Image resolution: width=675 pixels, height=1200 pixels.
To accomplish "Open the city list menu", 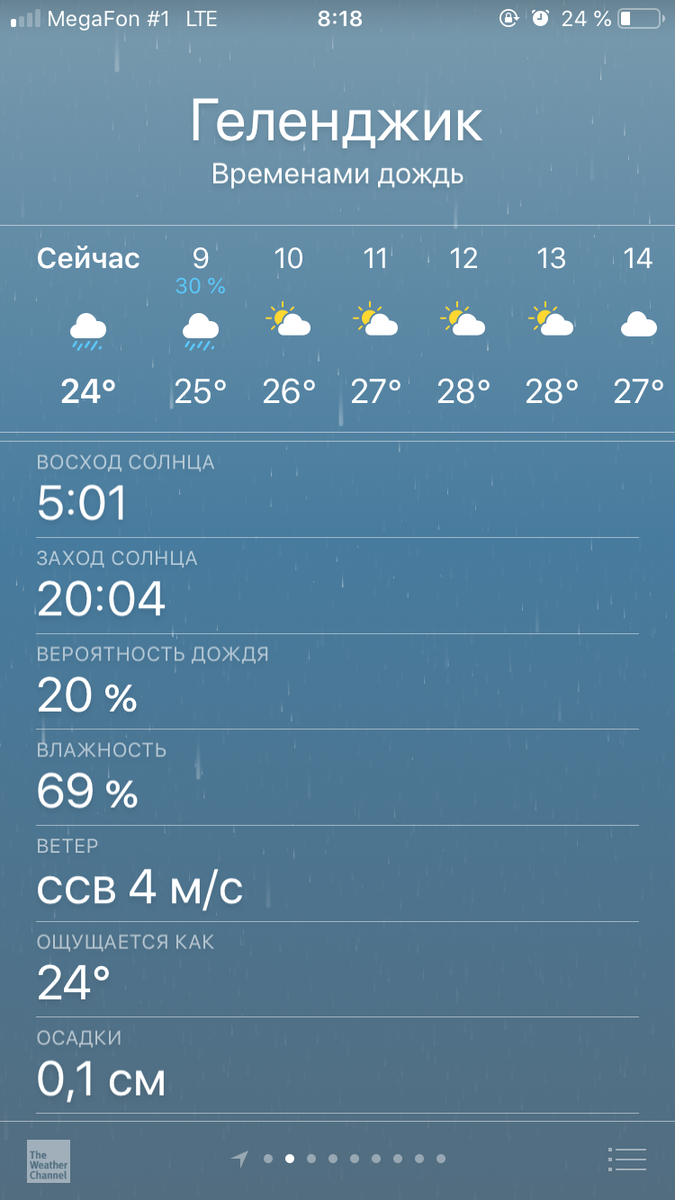I will pos(627,1159).
